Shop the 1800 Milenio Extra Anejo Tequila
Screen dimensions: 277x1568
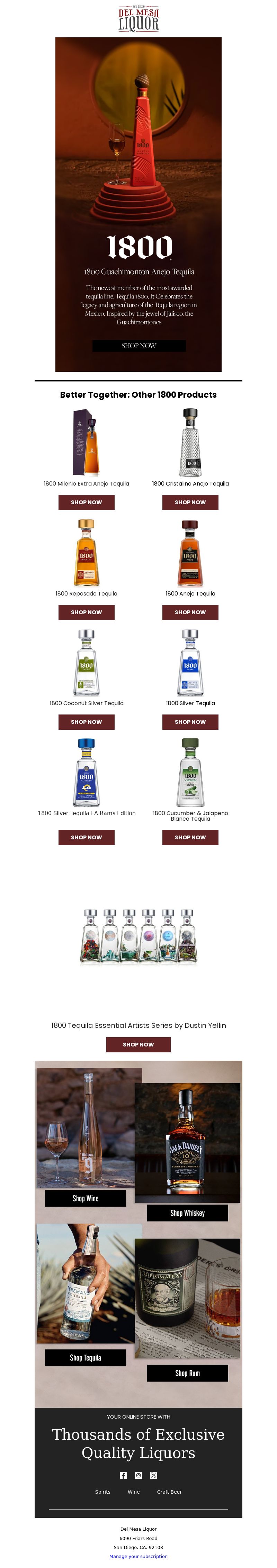(x=87, y=502)
